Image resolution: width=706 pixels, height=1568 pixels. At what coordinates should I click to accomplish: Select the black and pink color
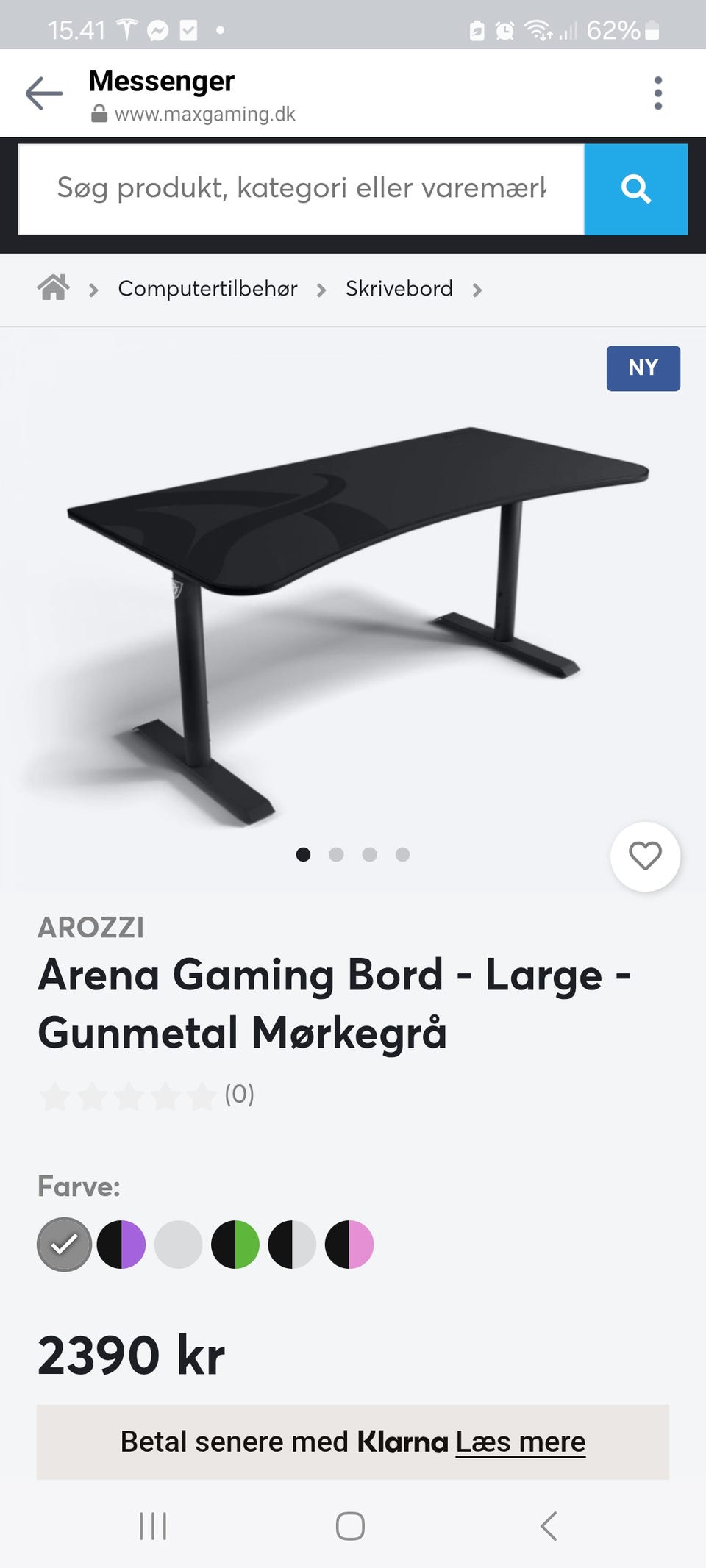point(349,1245)
